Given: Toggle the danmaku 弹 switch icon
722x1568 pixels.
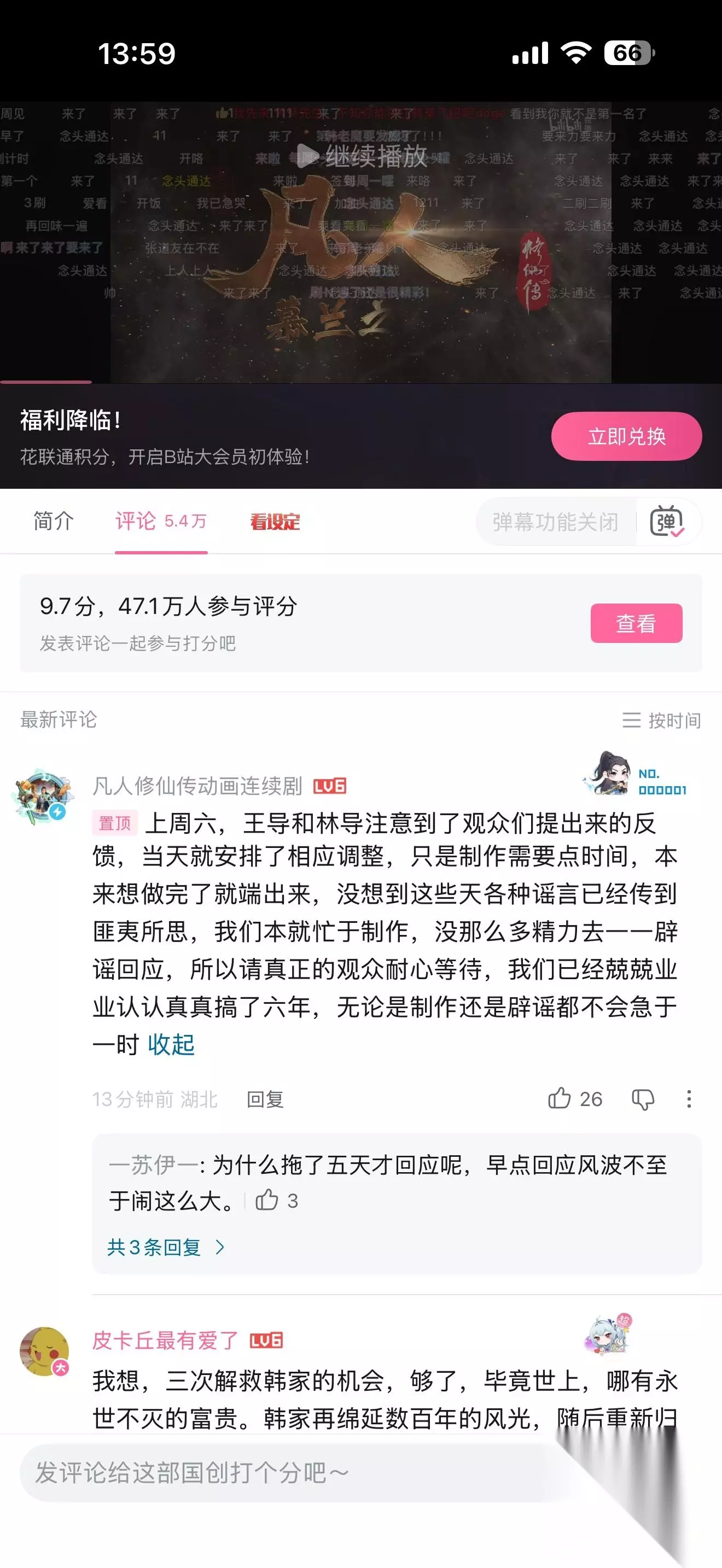Looking at the screenshot, I should point(667,522).
